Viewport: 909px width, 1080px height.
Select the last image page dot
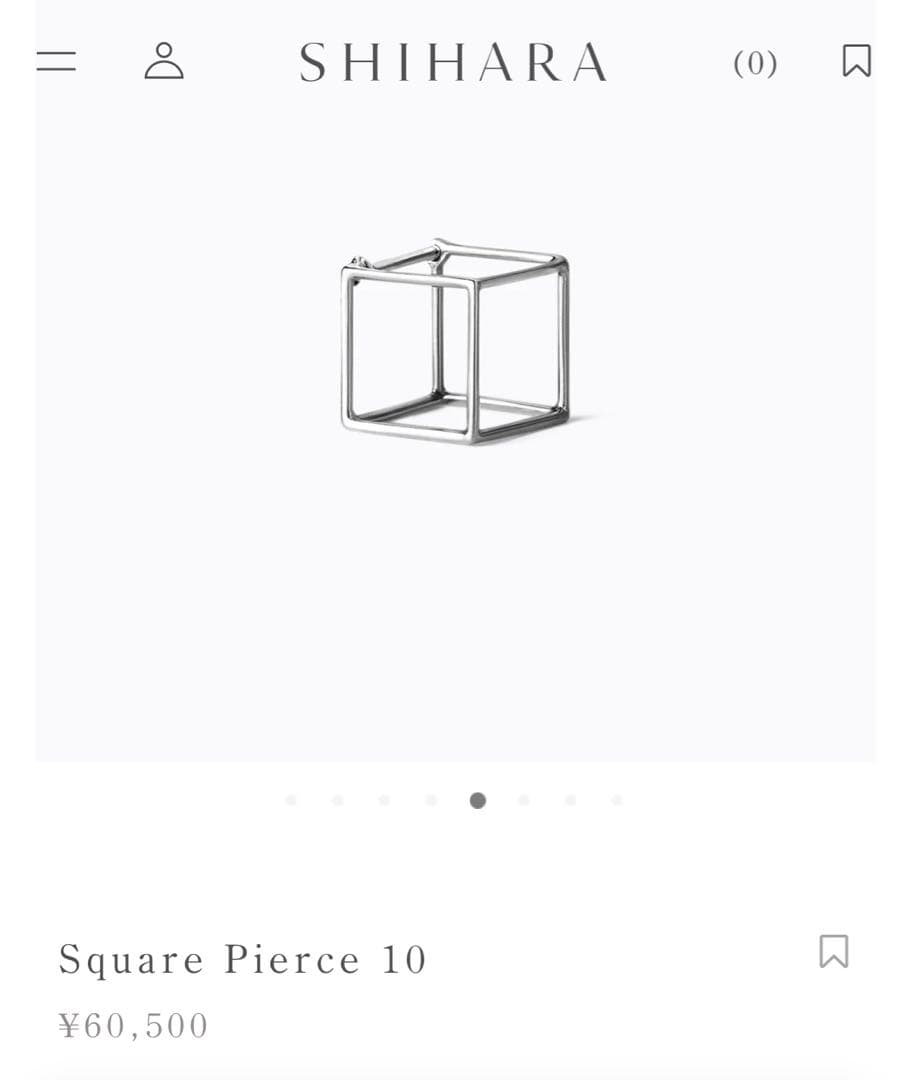click(617, 800)
